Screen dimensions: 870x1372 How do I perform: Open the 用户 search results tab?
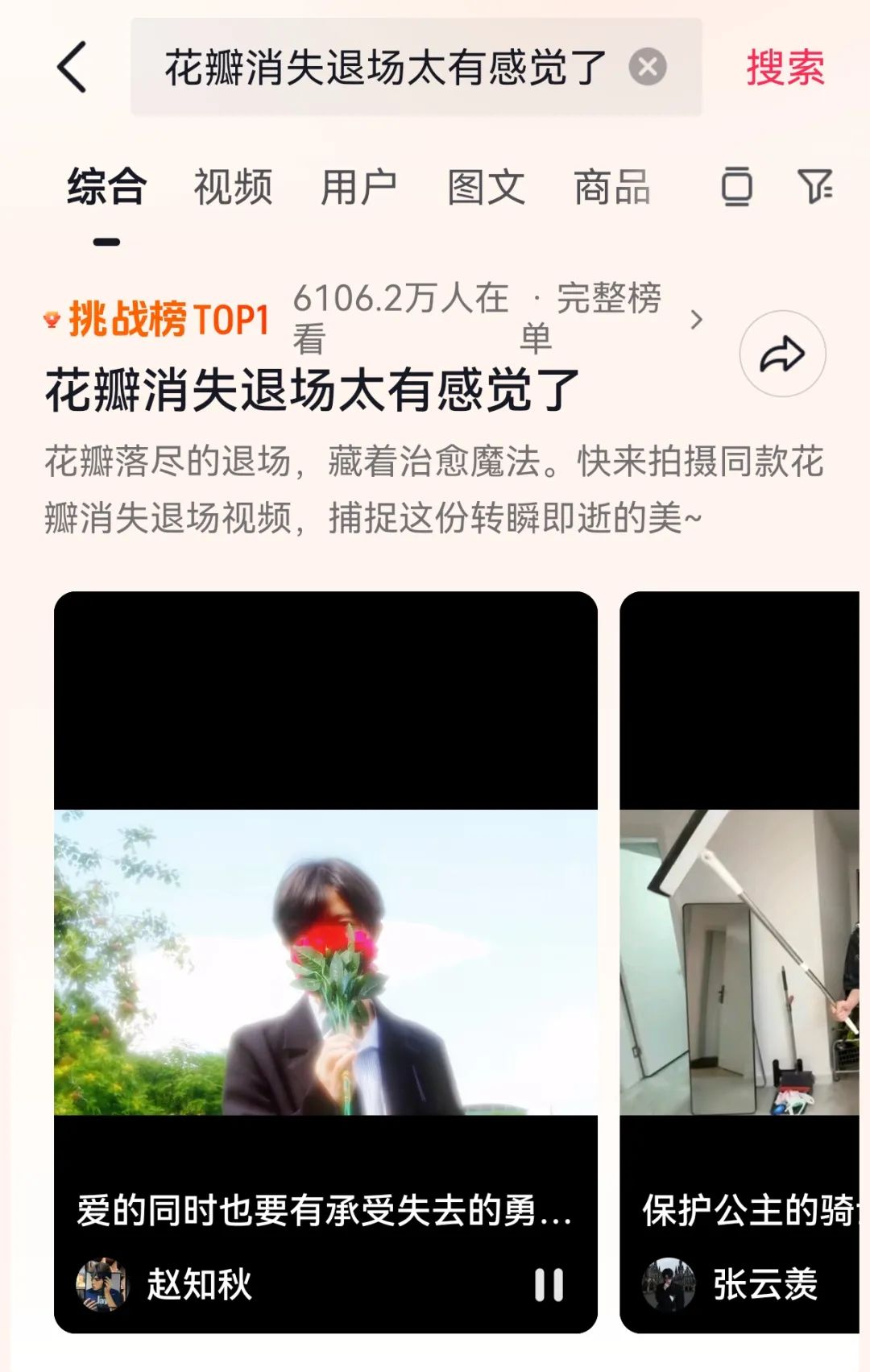click(x=361, y=187)
